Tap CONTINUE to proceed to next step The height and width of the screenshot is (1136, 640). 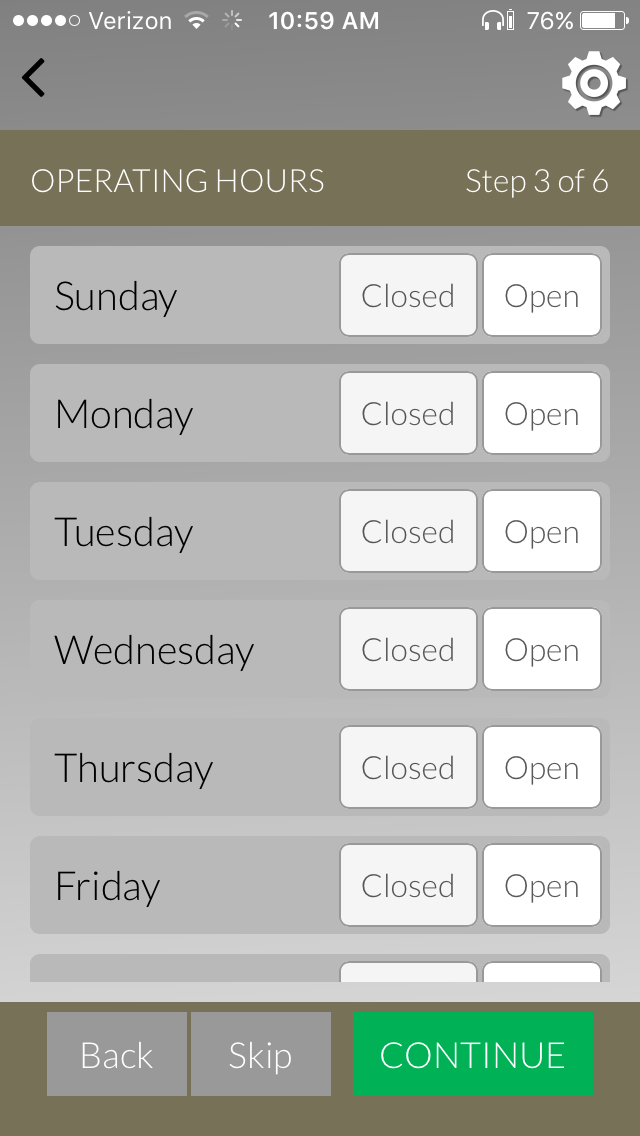click(473, 1054)
